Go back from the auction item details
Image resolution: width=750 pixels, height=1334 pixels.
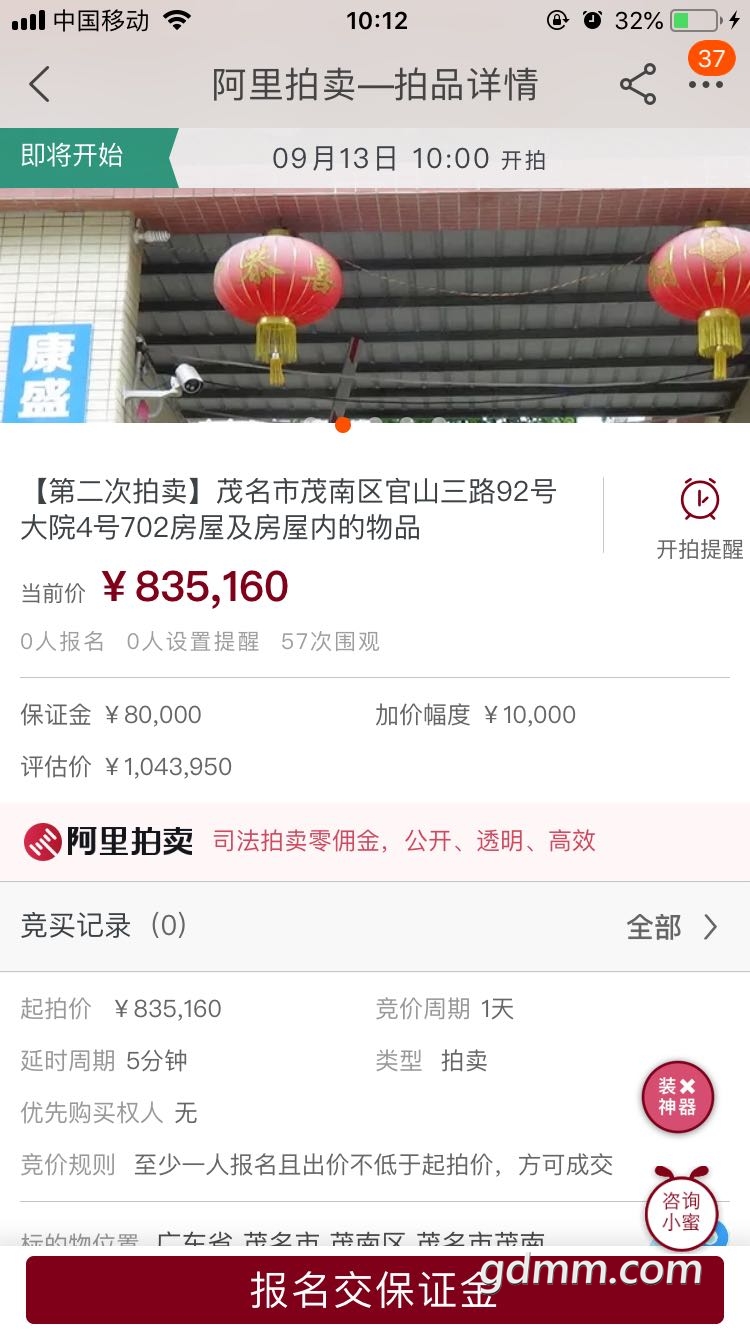pyautogui.click(x=39, y=84)
